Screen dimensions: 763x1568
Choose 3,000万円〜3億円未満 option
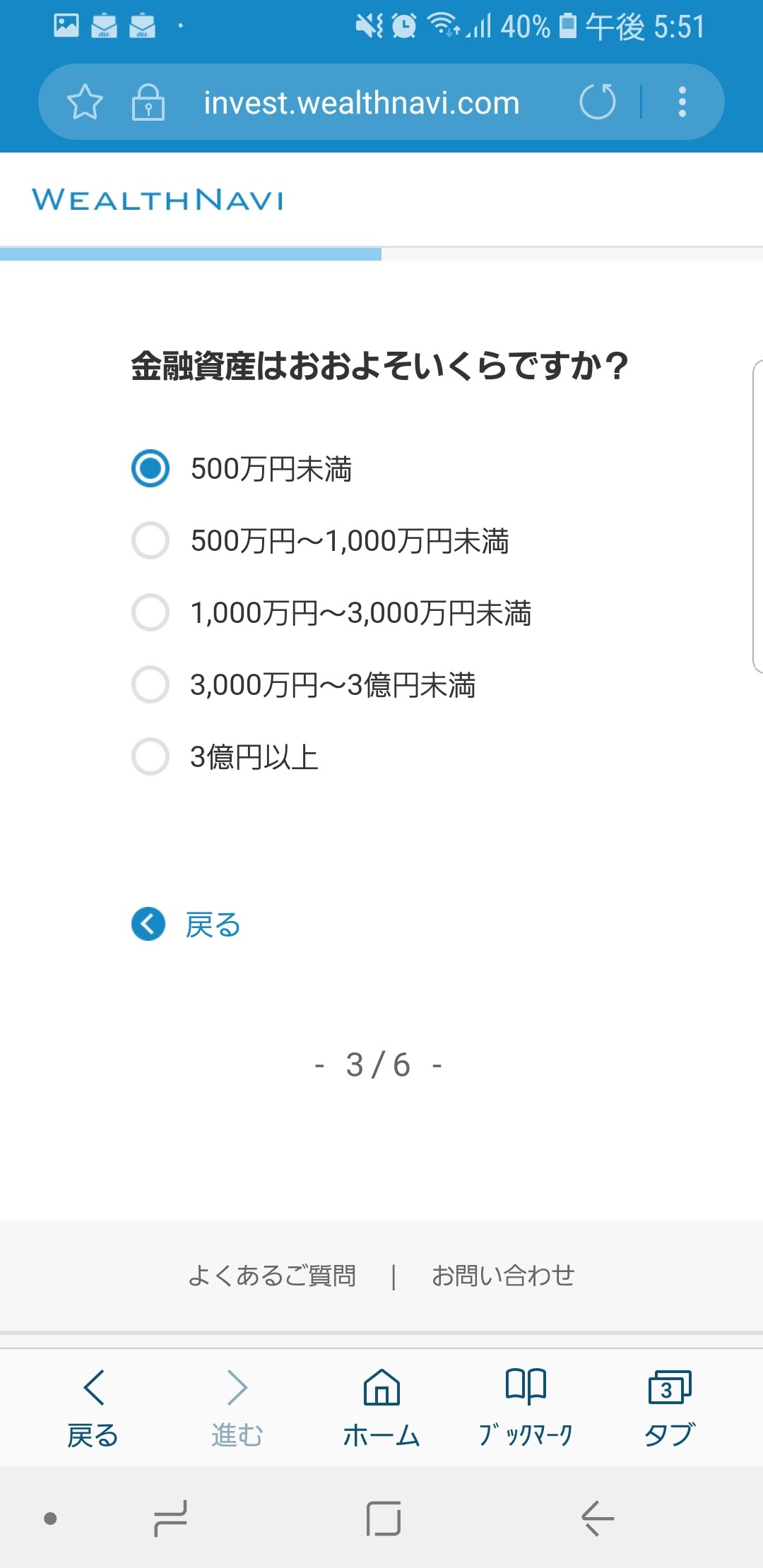coord(150,684)
